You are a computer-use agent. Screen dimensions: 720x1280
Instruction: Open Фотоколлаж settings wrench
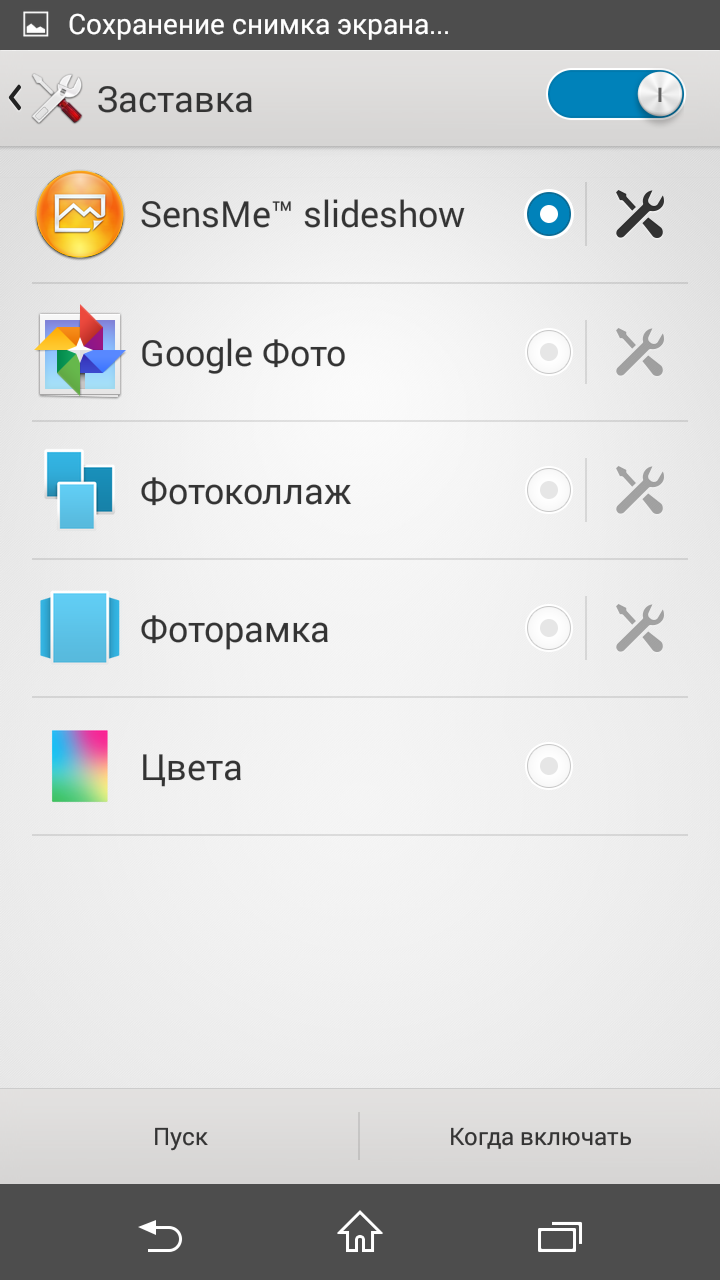639,490
